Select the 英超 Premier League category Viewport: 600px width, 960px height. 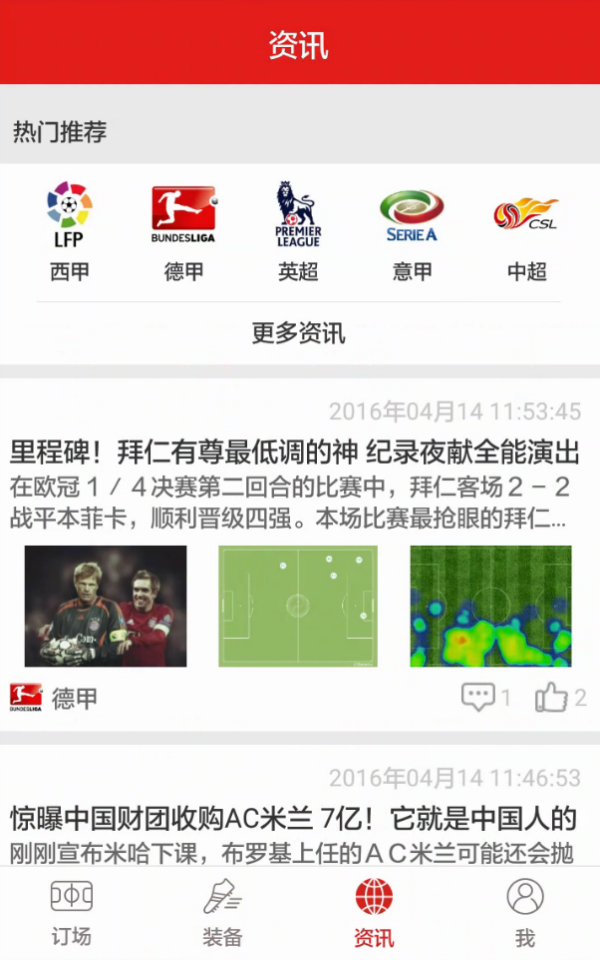[x=298, y=230]
